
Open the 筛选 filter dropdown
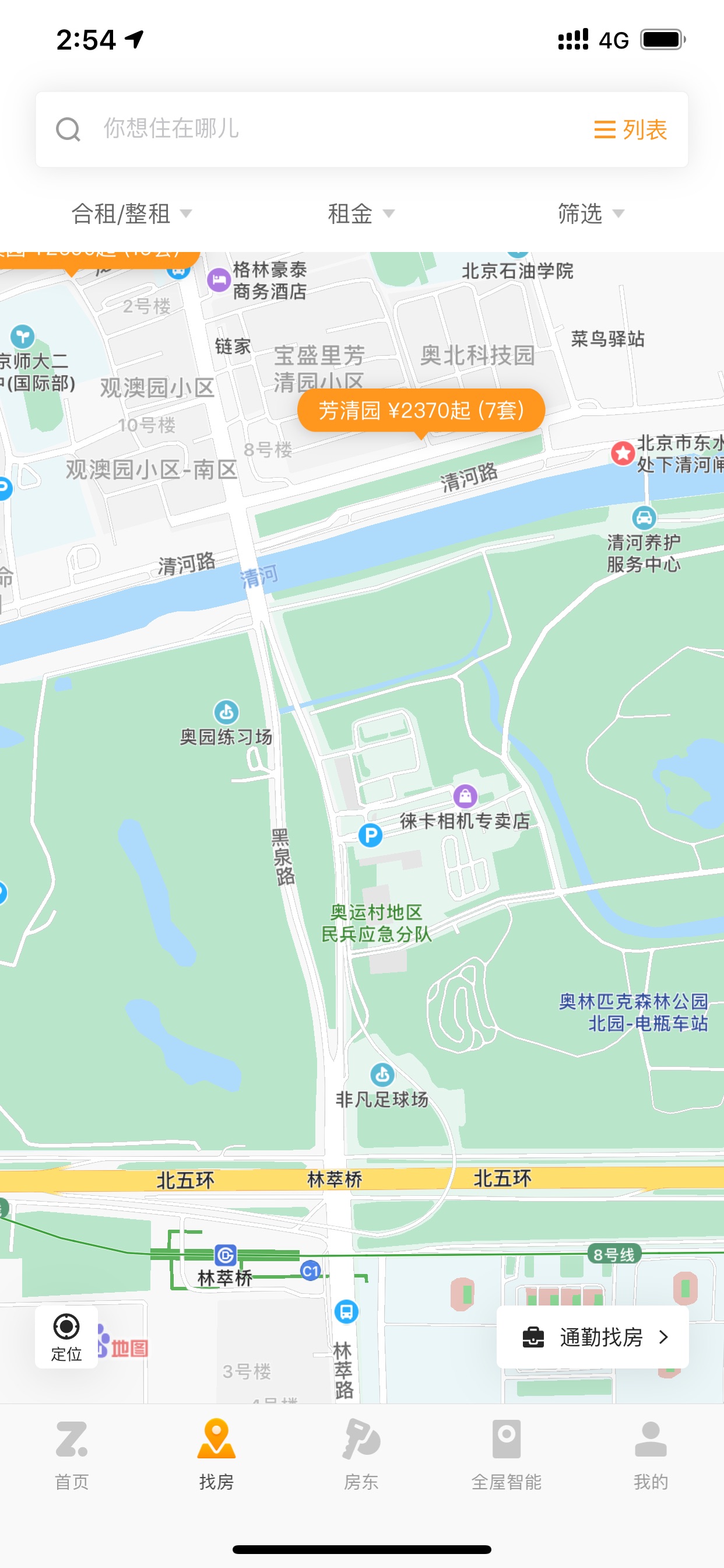[591, 213]
